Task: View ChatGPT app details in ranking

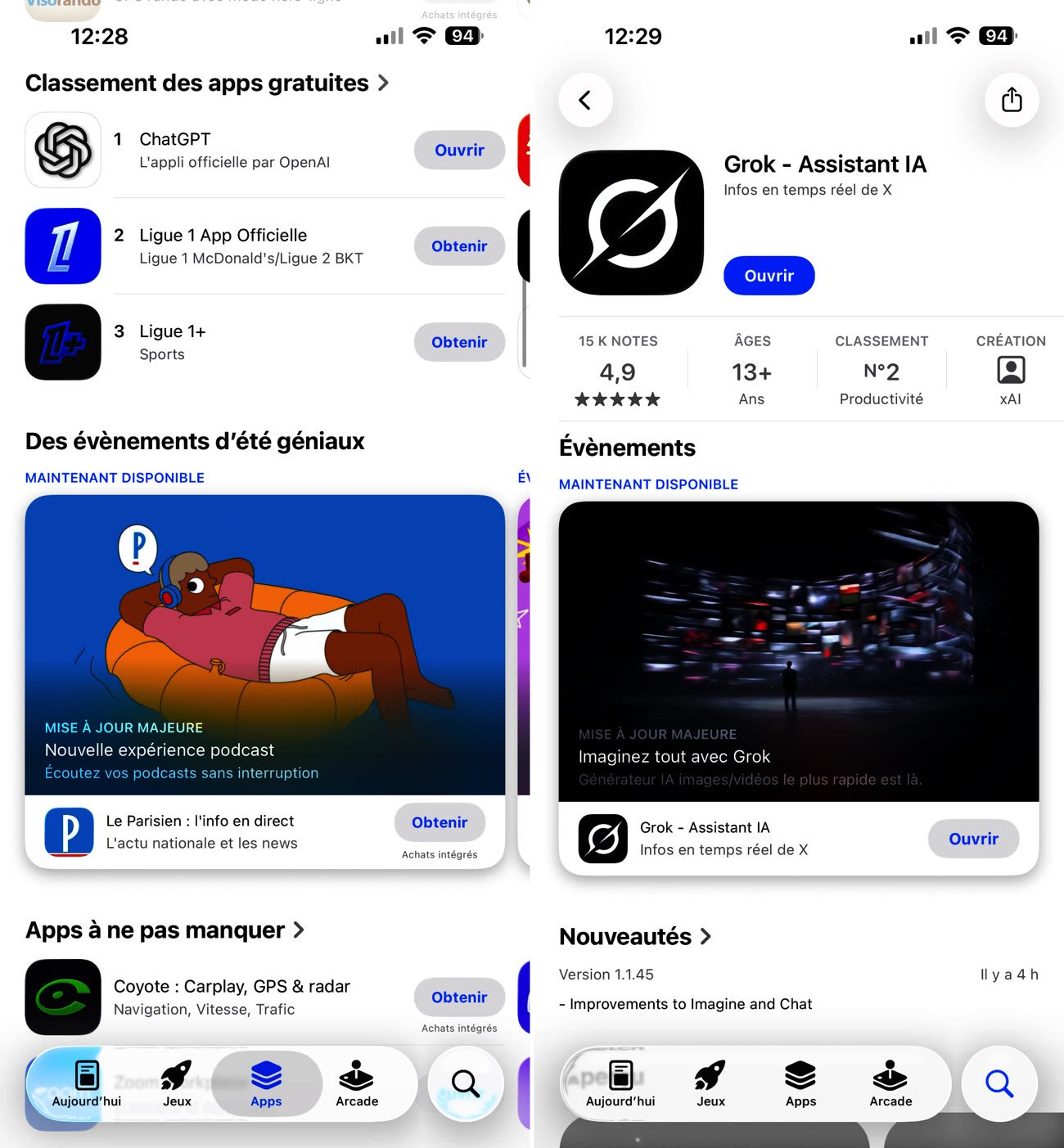Action: tap(234, 150)
